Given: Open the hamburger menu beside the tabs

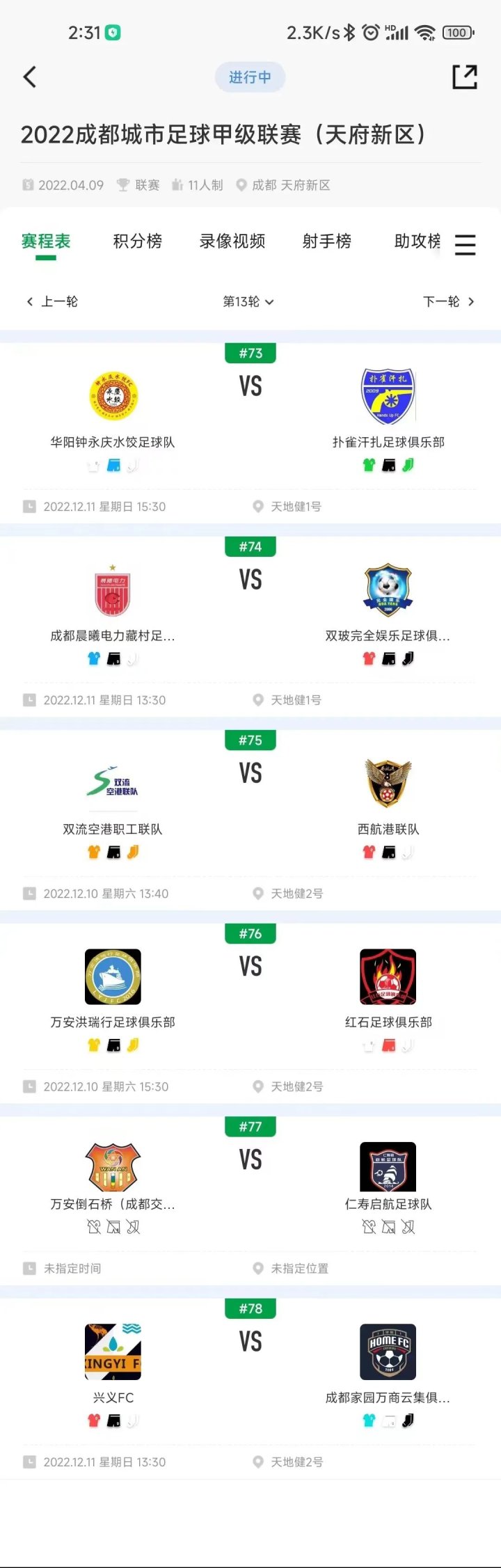Looking at the screenshot, I should pyautogui.click(x=465, y=244).
